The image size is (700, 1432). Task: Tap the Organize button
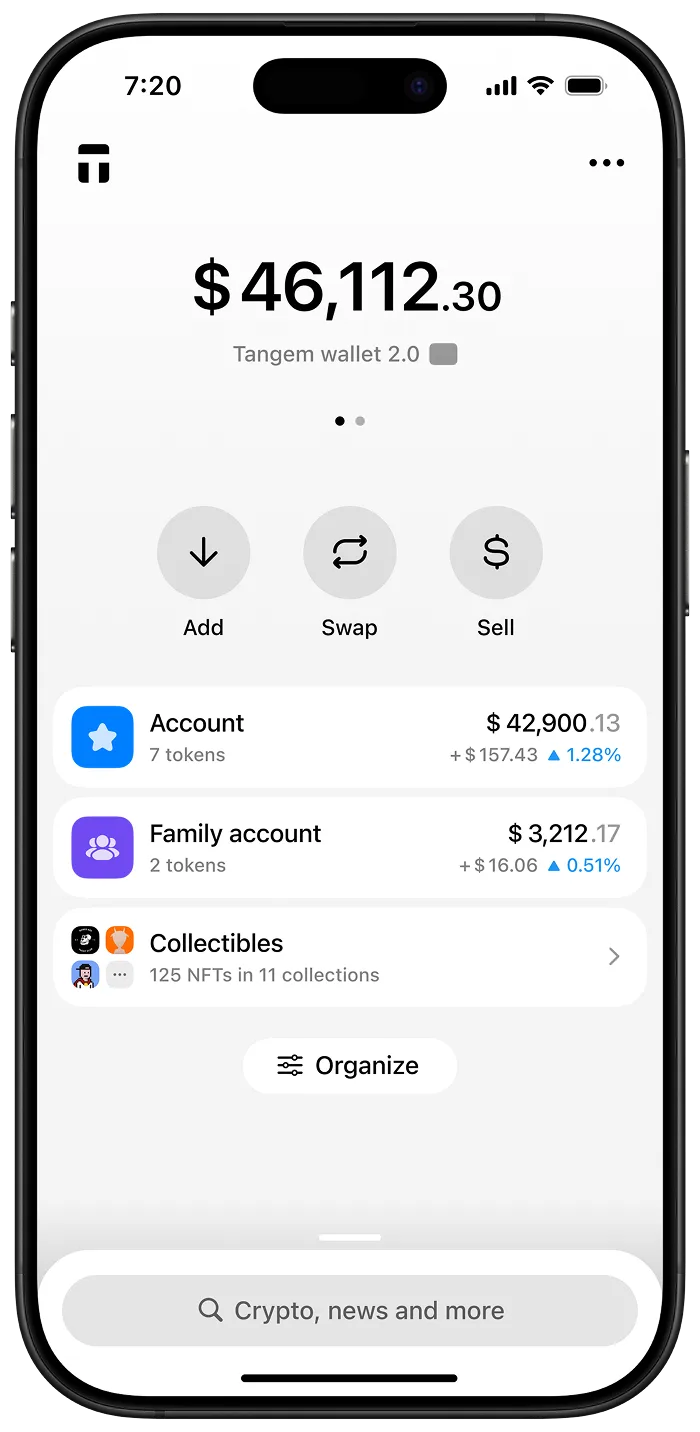tap(349, 1066)
